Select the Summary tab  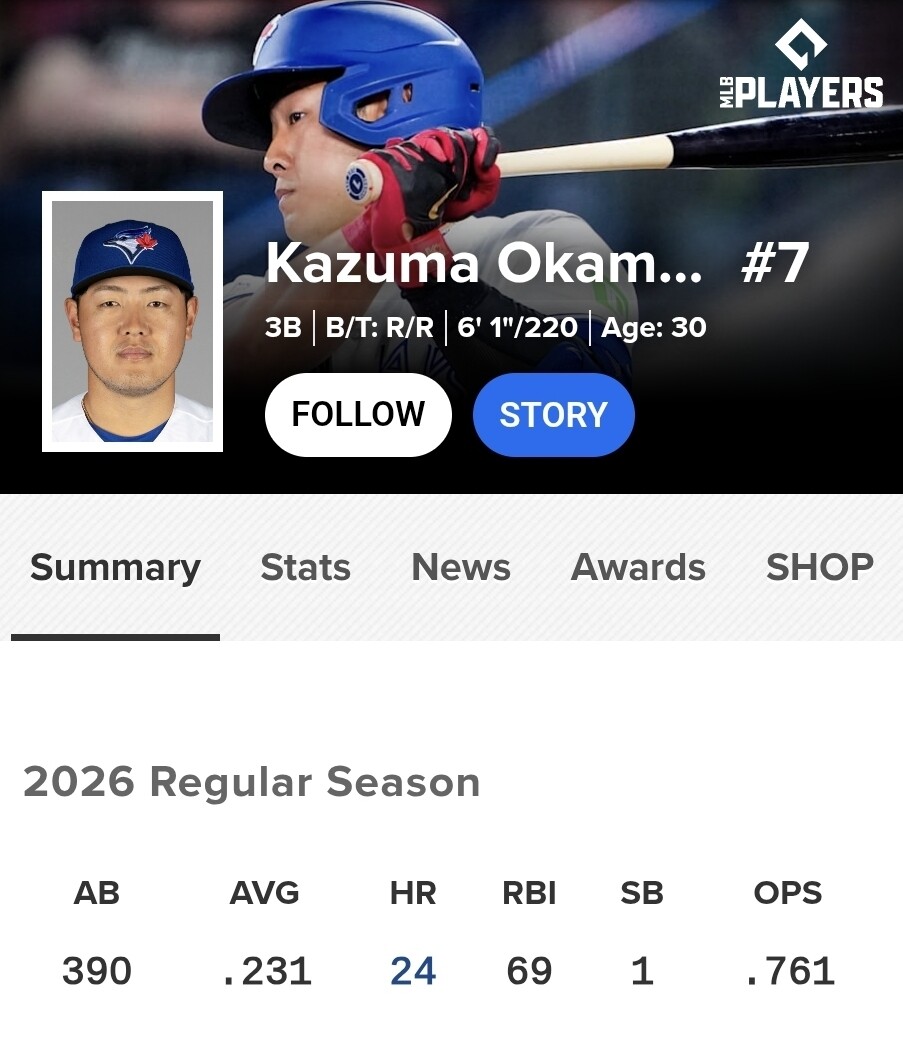coord(115,568)
